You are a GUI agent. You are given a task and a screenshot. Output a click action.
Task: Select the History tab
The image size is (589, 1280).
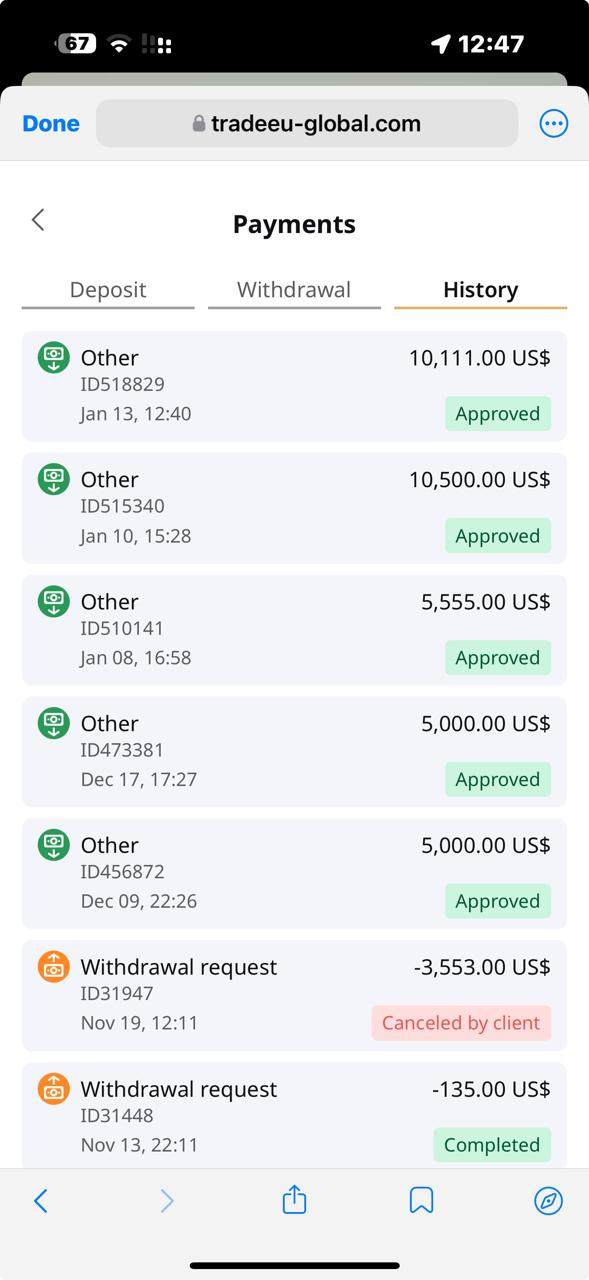click(x=480, y=291)
